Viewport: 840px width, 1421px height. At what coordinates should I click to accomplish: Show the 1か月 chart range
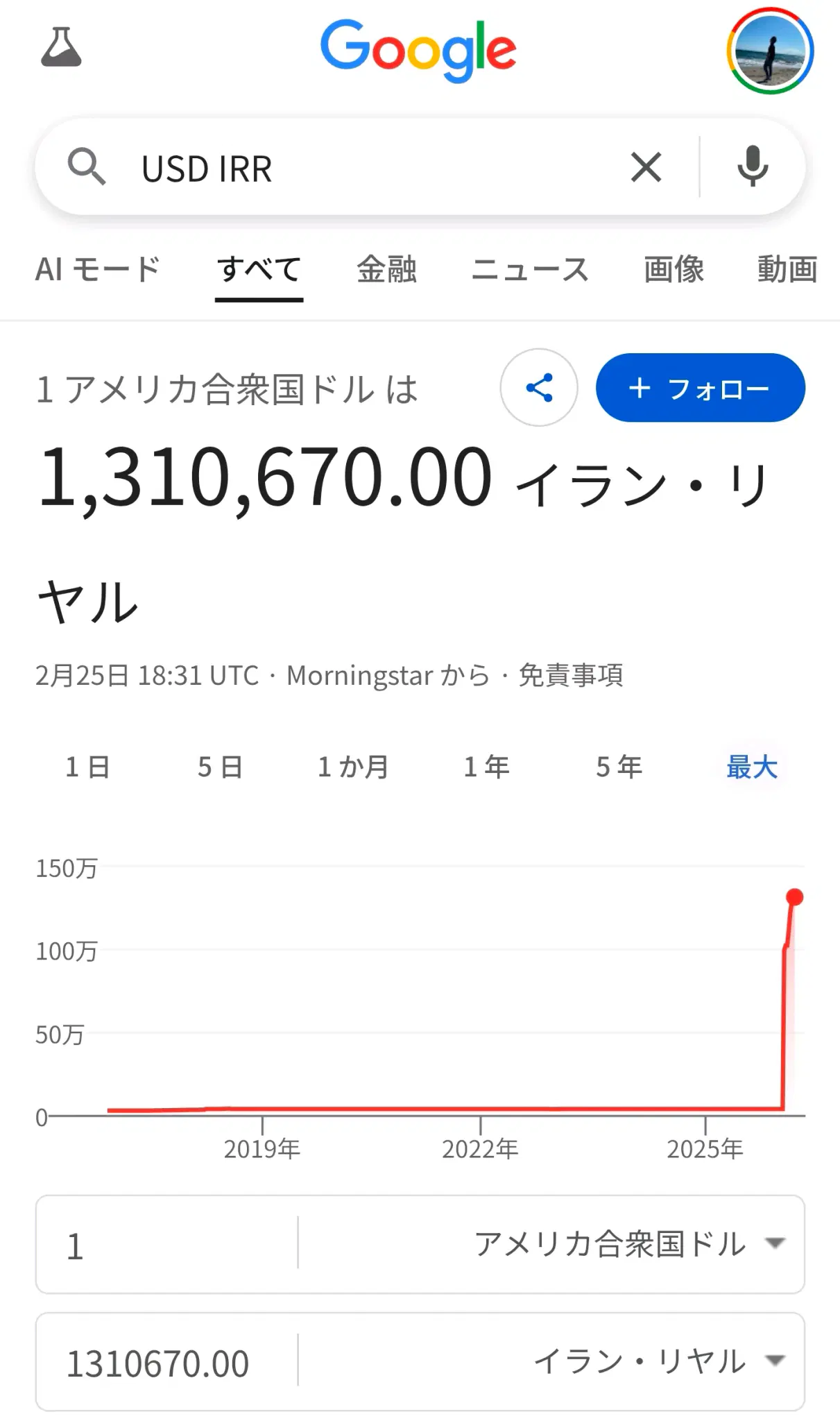(x=353, y=767)
